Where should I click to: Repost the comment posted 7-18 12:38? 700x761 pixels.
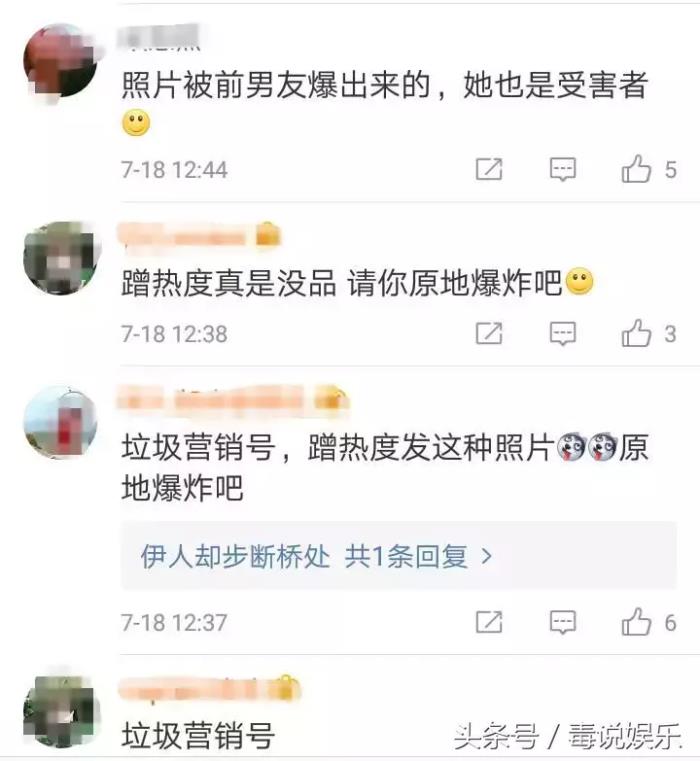489,333
